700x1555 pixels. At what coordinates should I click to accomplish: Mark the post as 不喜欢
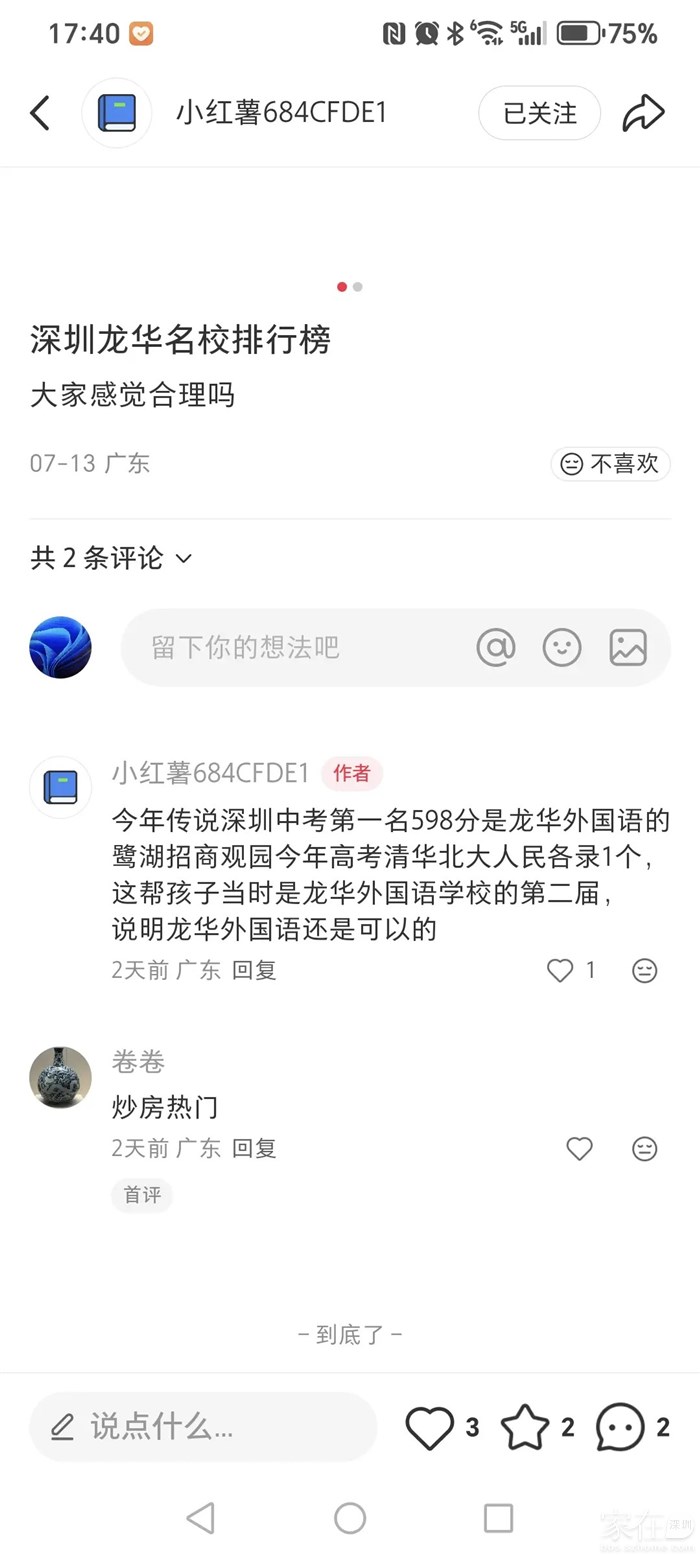[610, 464]
